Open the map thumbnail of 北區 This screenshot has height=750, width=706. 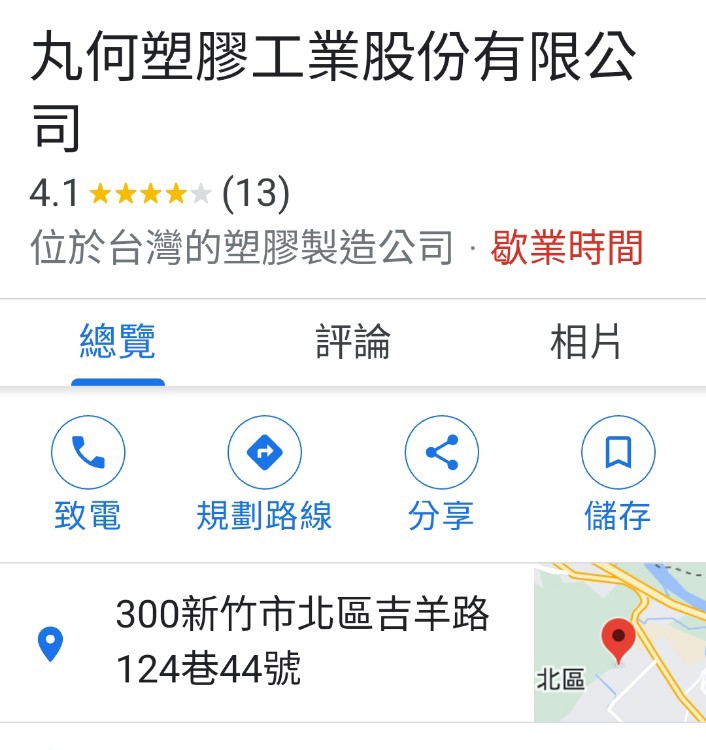[619, 642]
